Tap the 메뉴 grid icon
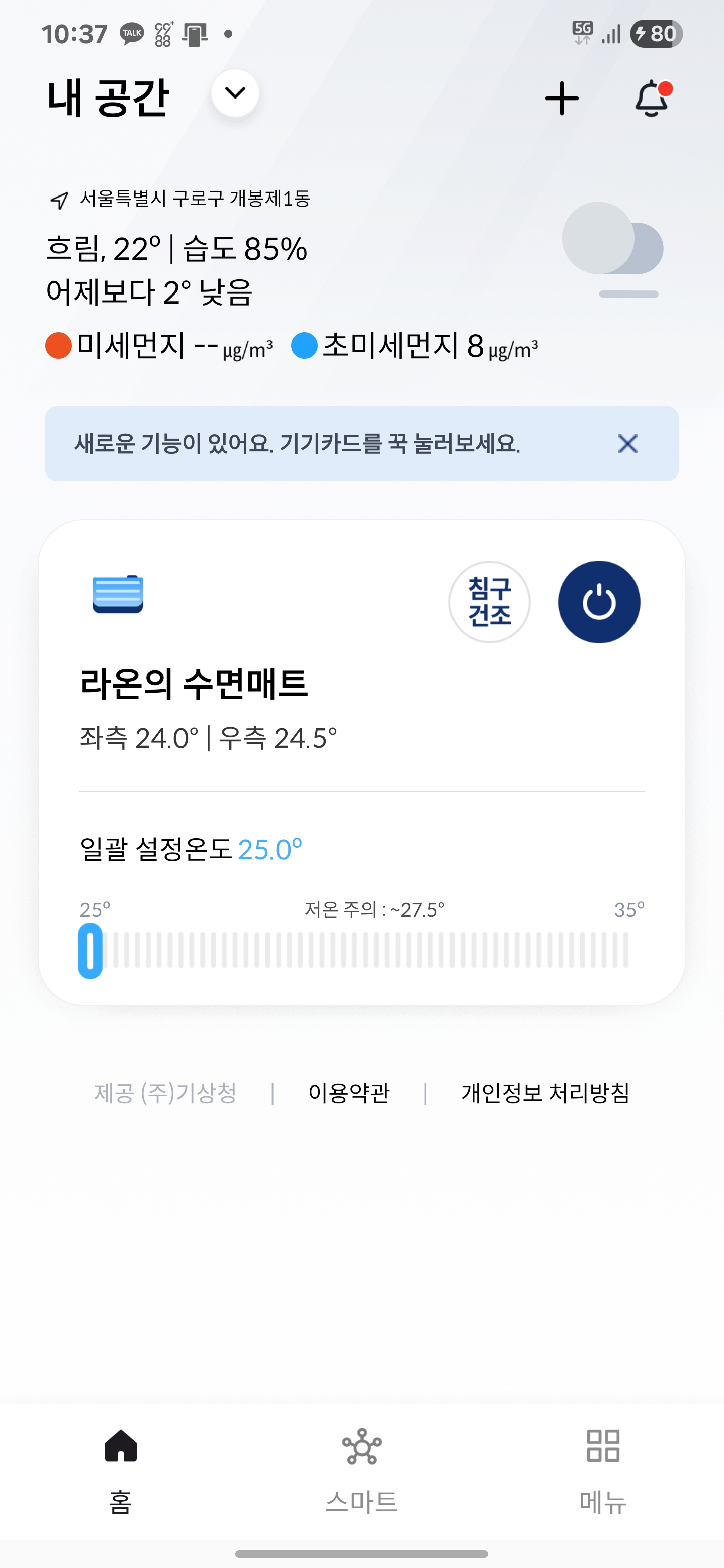The image size is (724, 1568). pos(602,1442)
